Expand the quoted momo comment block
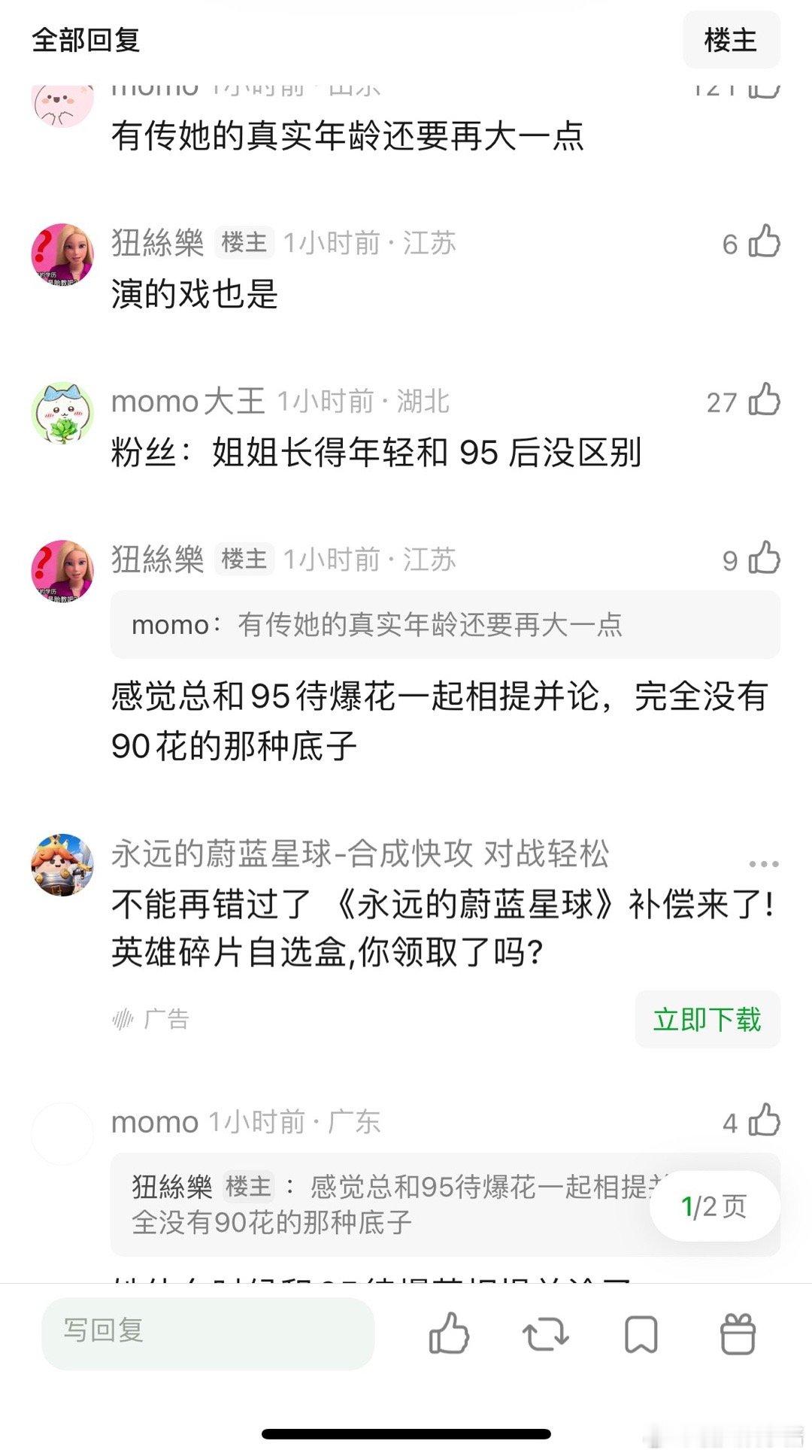This screenshot has height=1456, width=812. click(444, 626)
